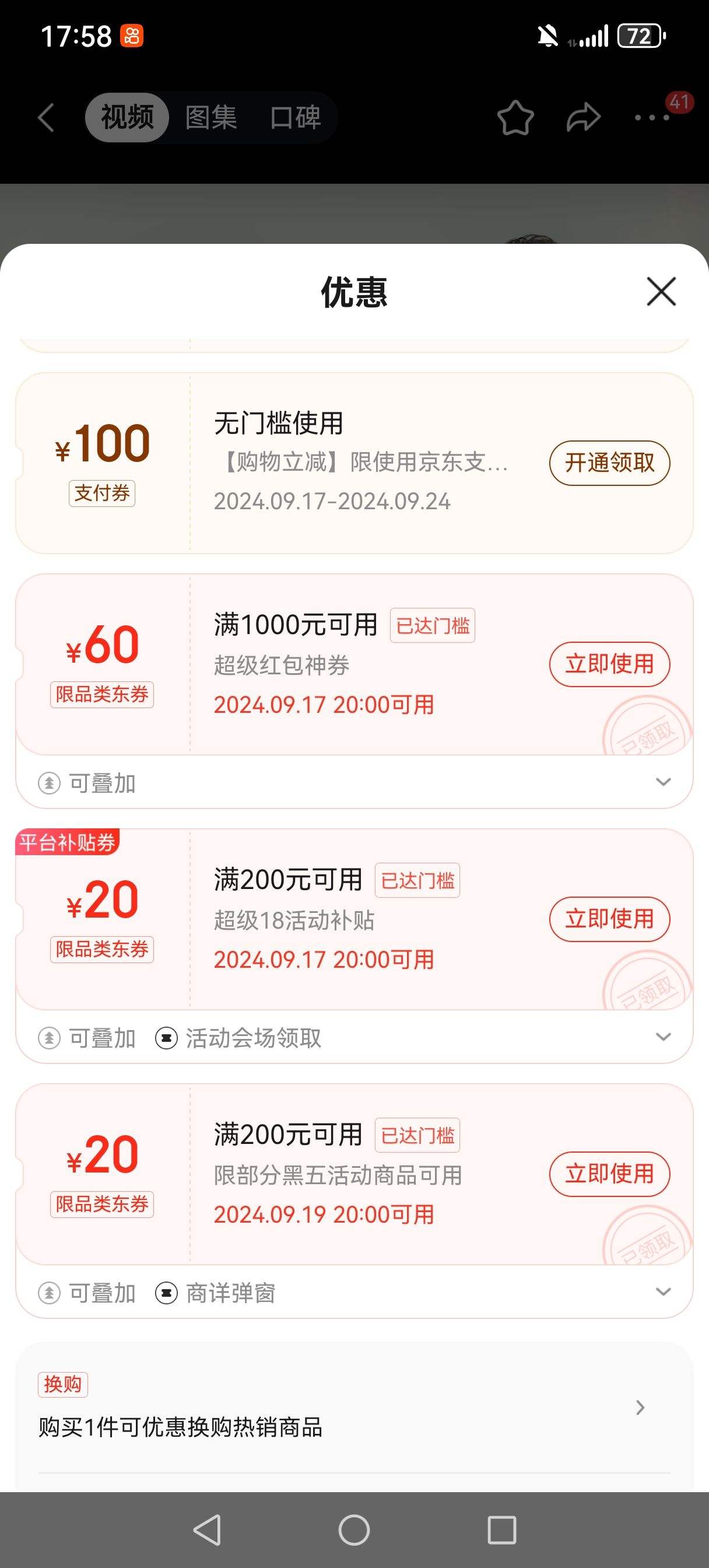Tap 开通领取 for the ¥100 payment coupon
The height and width of the screenshot is (1568, 709).
609,463
